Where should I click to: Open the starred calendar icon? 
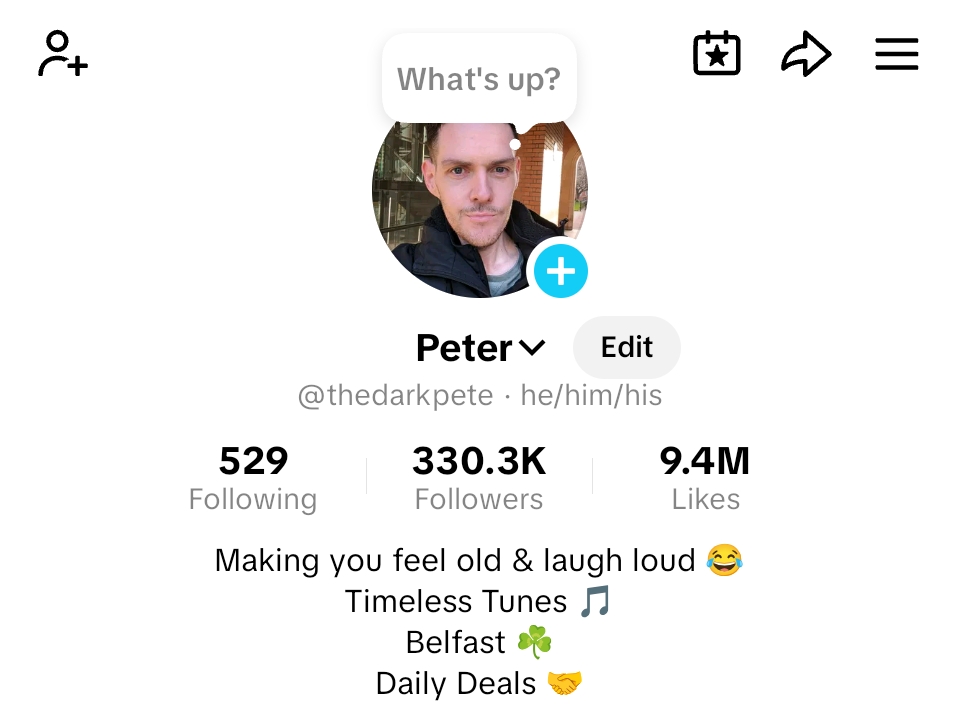716,54
